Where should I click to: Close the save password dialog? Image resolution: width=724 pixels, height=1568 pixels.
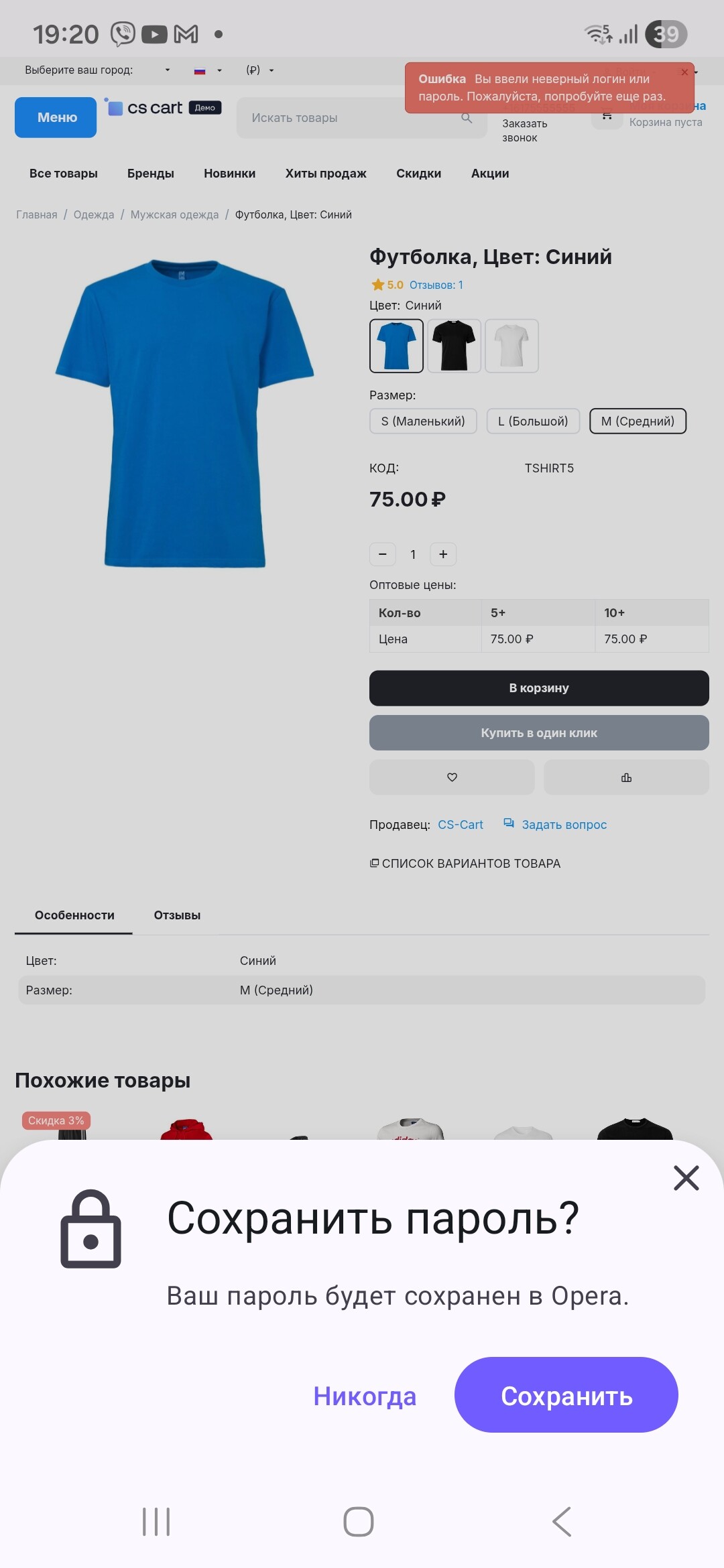[x=686, y=1177]
